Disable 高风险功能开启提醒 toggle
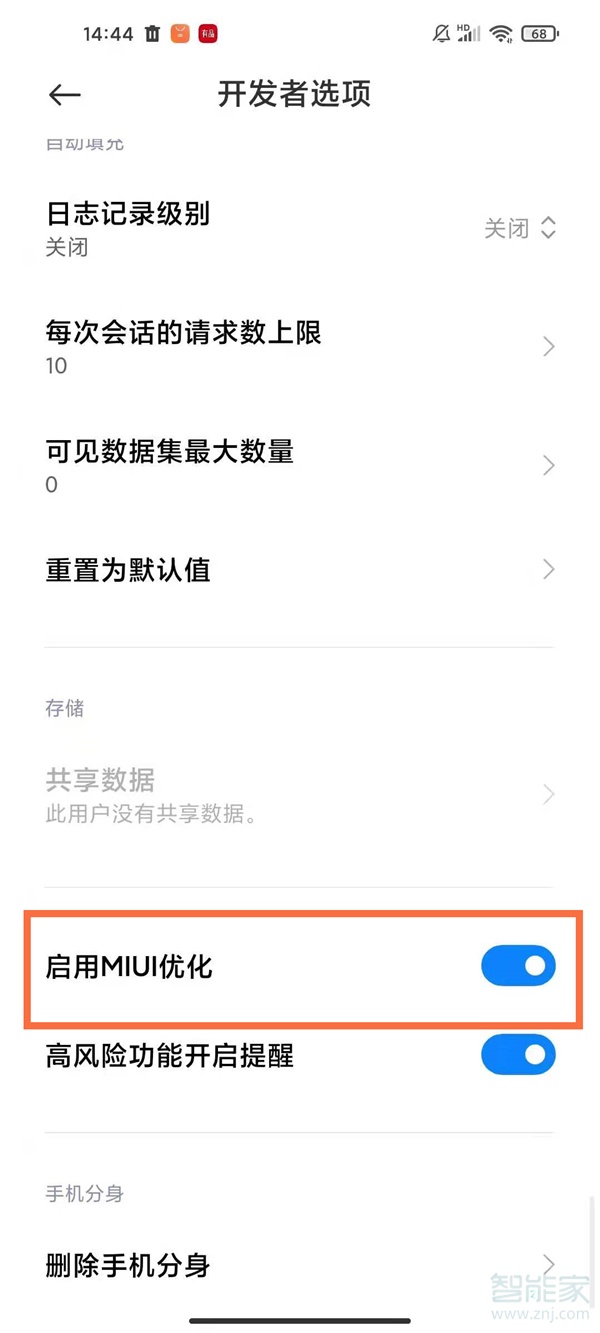Screen dimensions: 600x1333 tap(517, 1055)
